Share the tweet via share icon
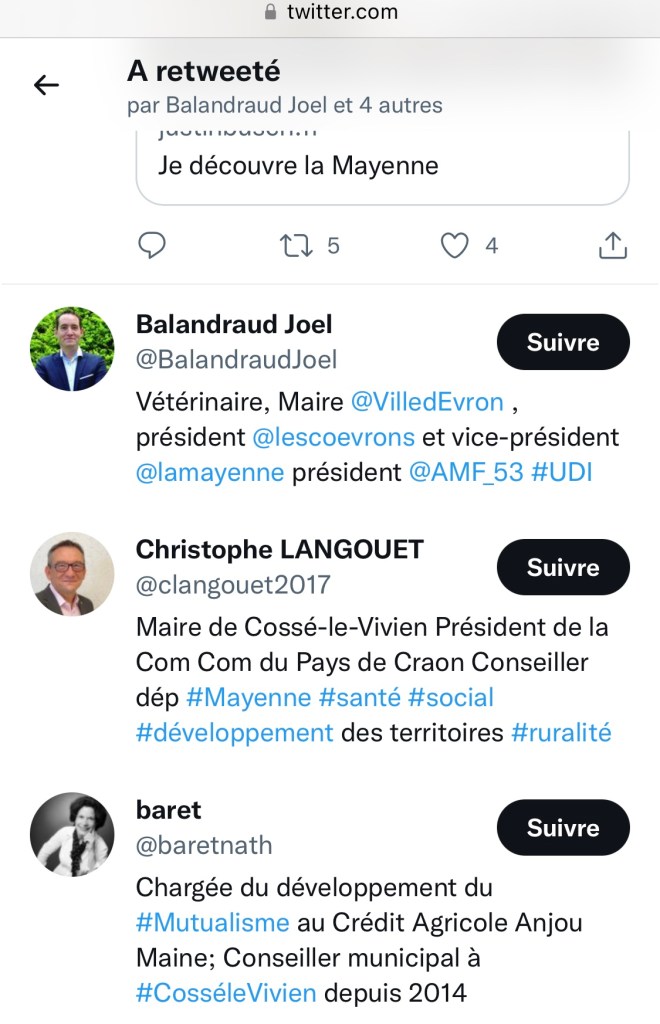 (612, 245)
